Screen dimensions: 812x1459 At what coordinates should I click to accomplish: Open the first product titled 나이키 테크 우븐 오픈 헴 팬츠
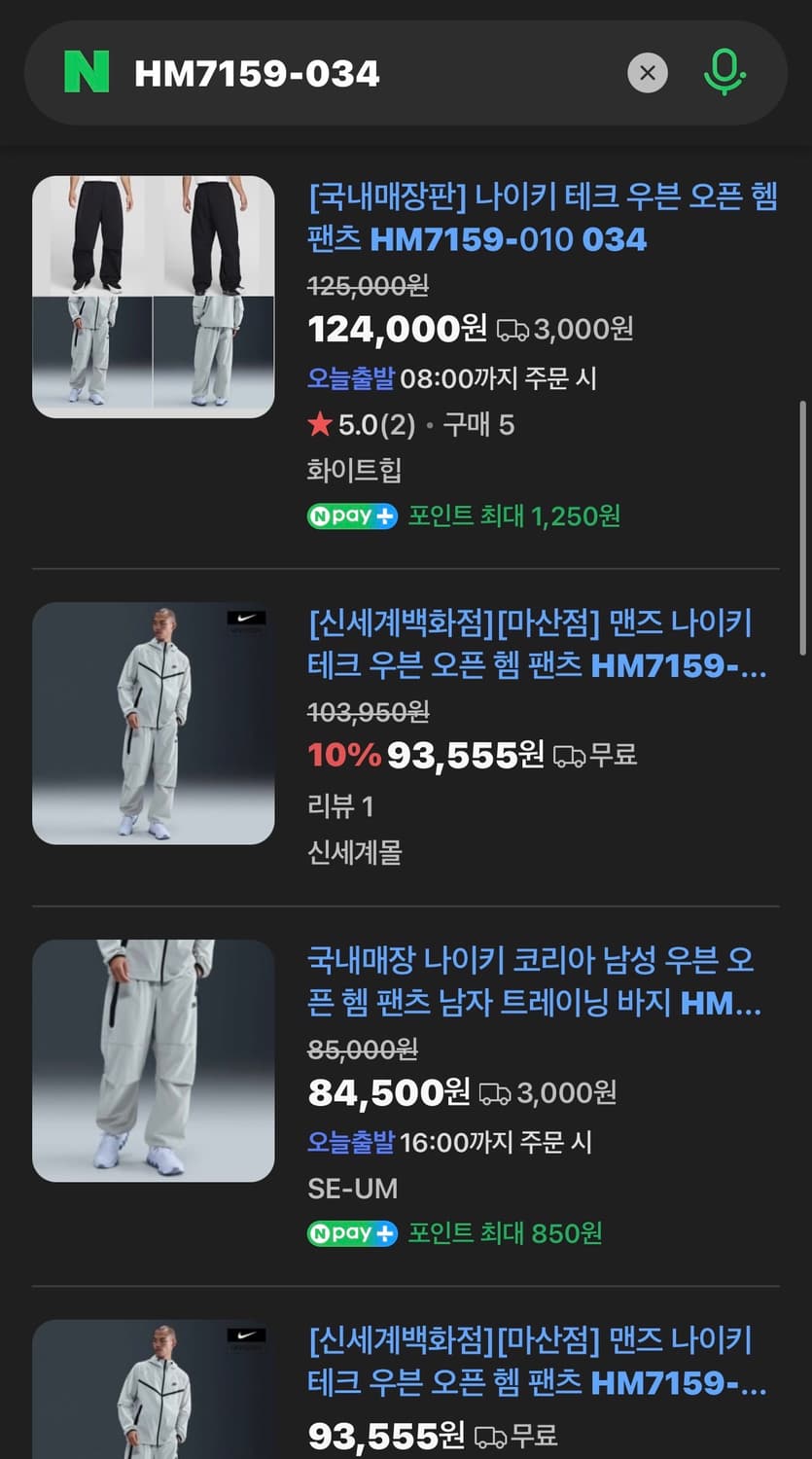pos(534,219)
